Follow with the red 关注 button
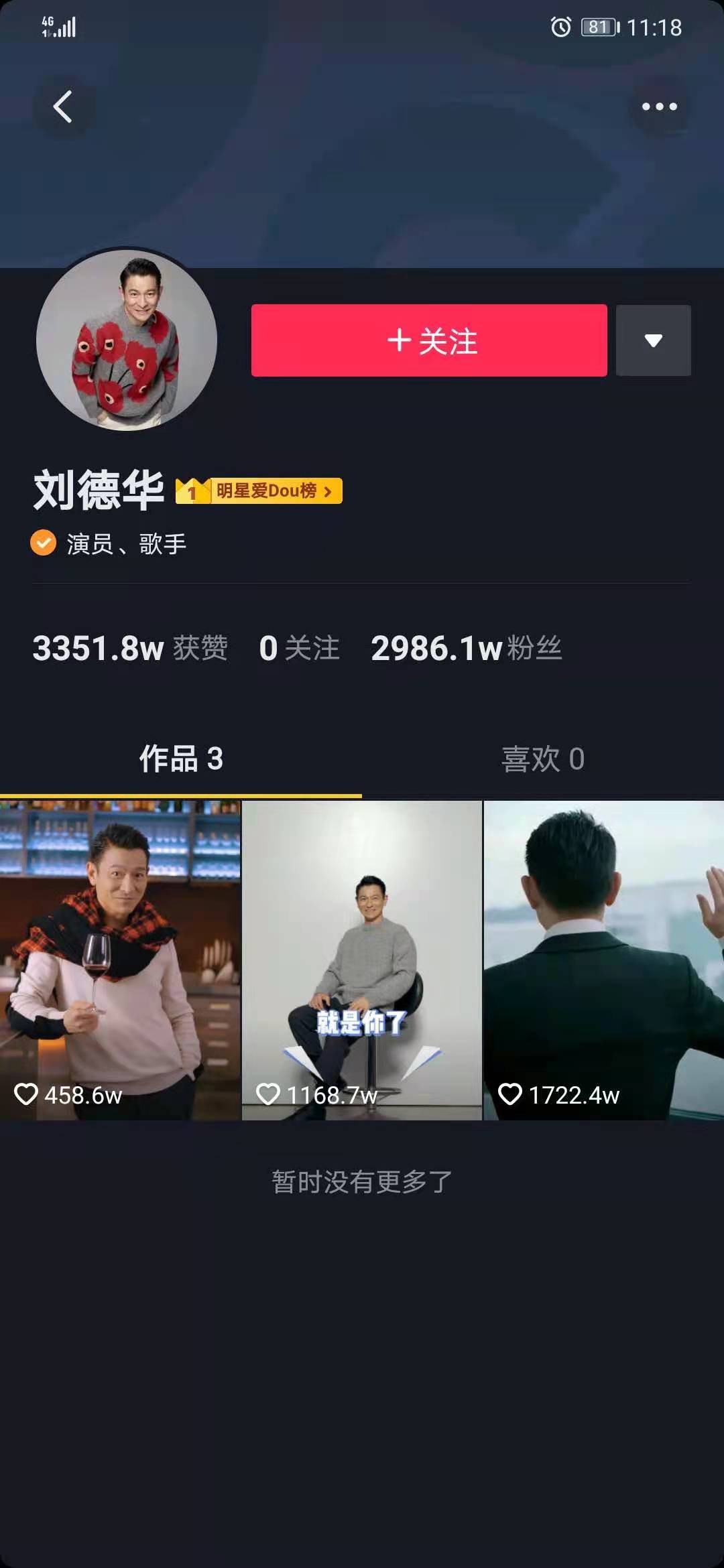The height and width of the screenshot is (1568, 724). click(429, 340)
